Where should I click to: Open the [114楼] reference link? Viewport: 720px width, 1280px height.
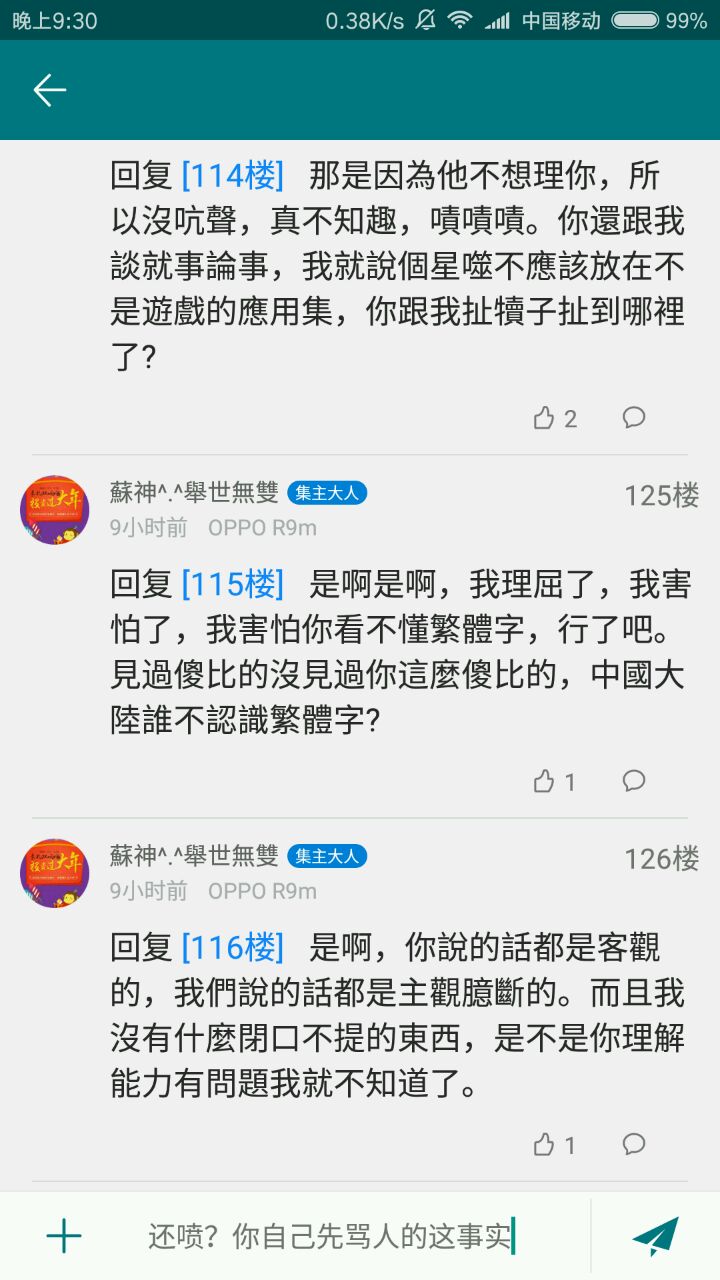pyautogui.click(x=232, y=176)
